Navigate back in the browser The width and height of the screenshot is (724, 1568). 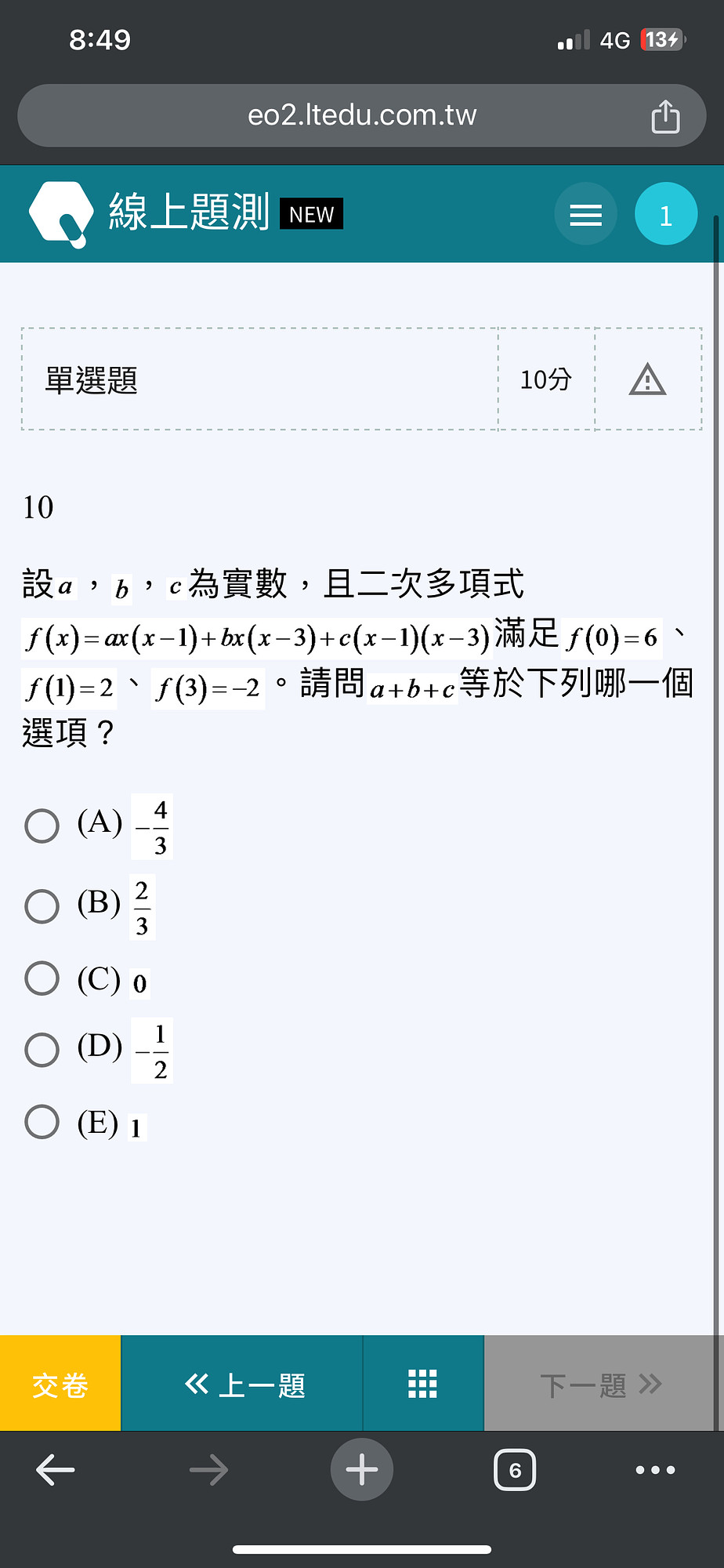coord(56,1470)
